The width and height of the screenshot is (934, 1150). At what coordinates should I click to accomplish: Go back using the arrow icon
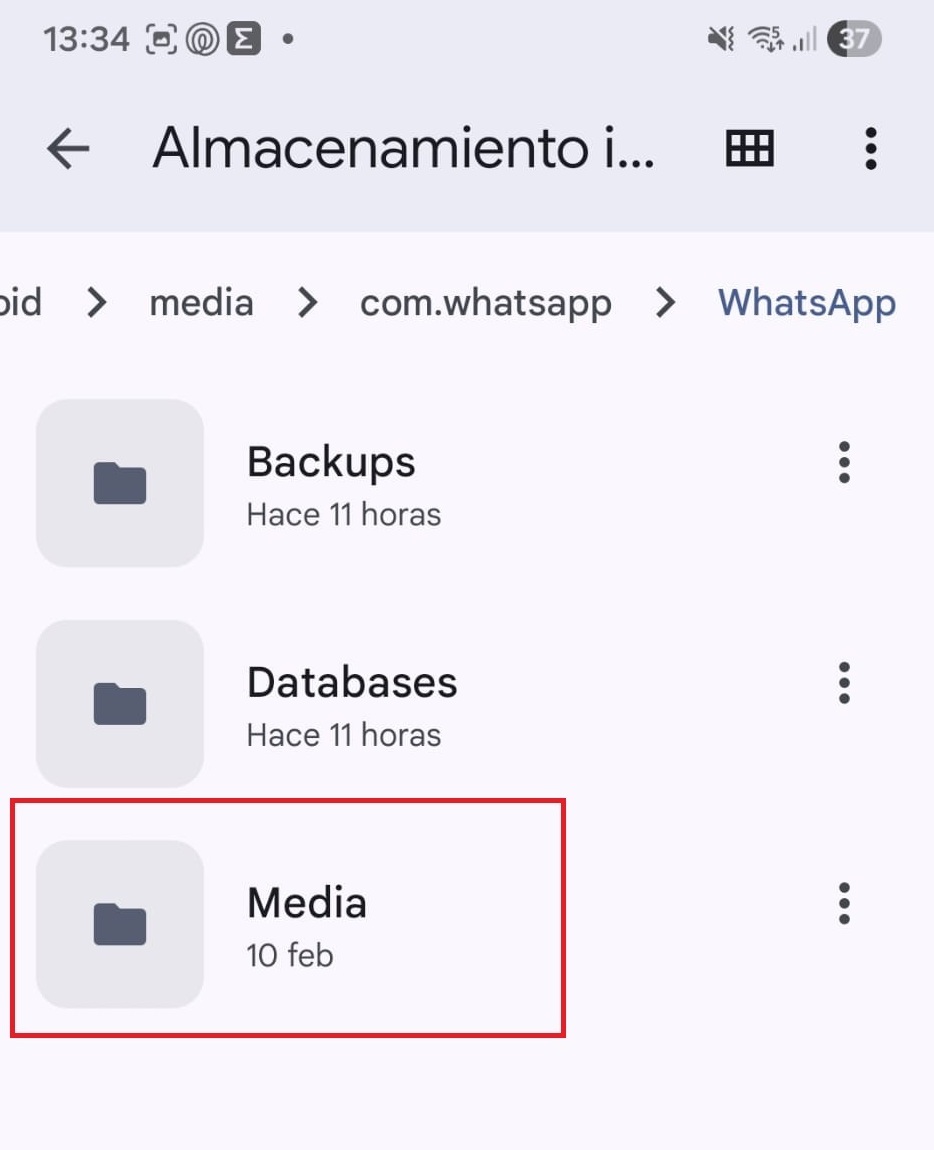pyautogui.click(x=68, y=149)
